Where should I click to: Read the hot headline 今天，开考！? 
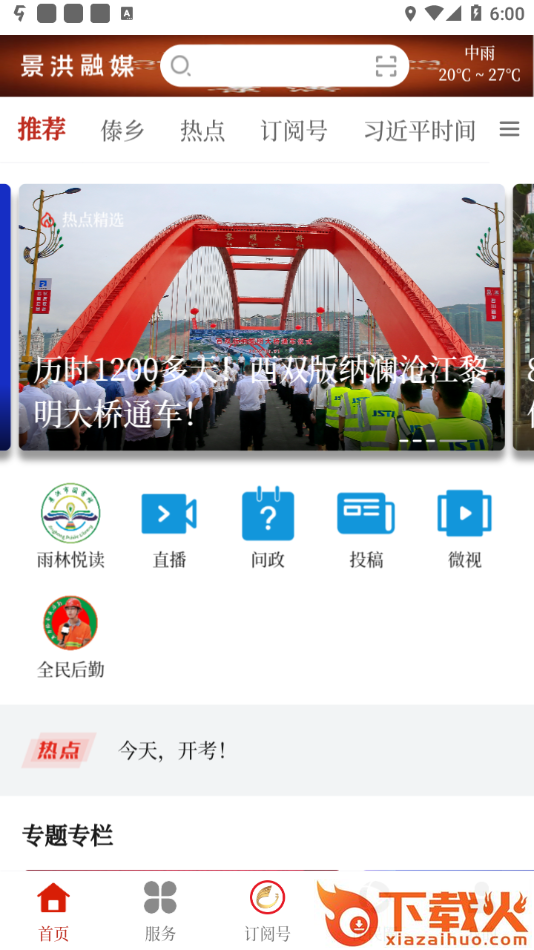coord(172,751)
